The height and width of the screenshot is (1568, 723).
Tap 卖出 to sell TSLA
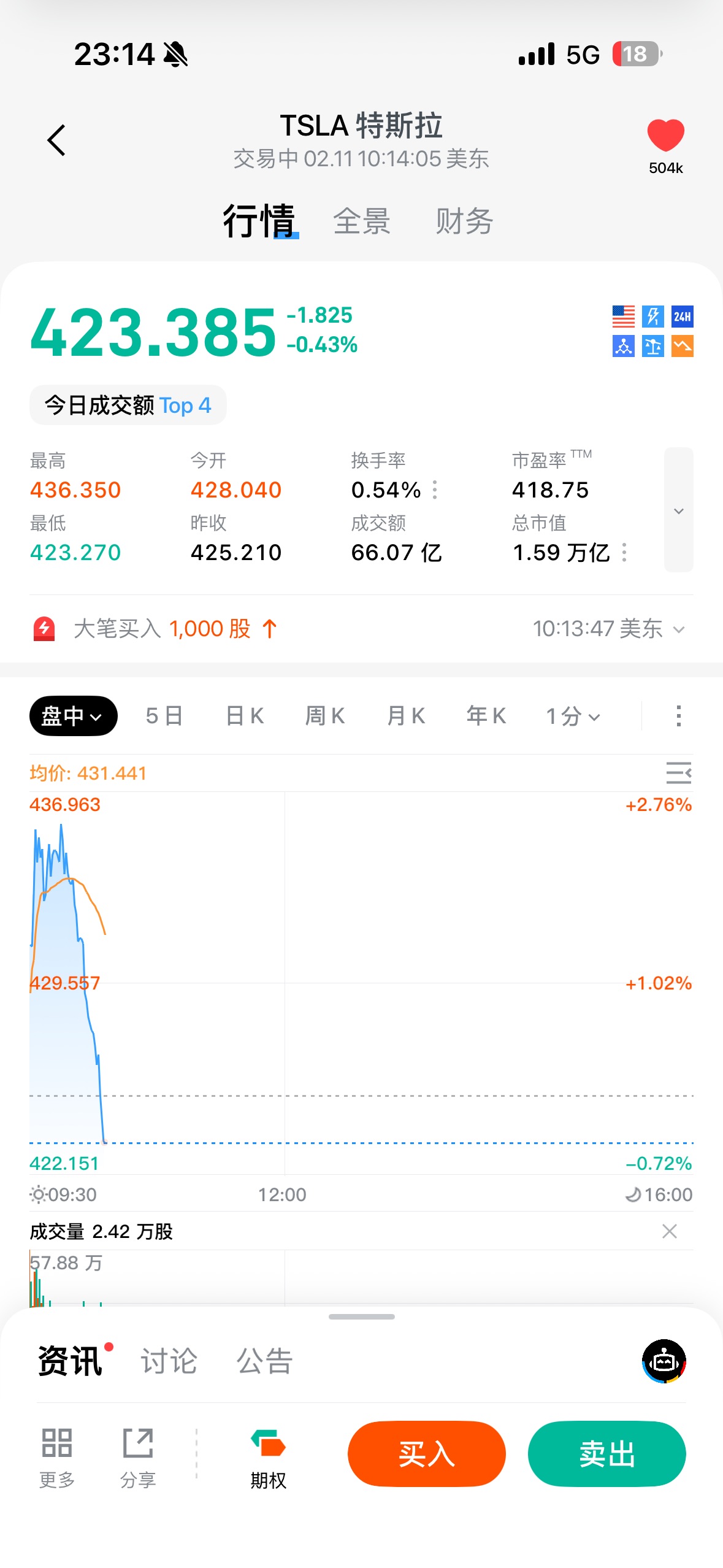[606, 1453]
